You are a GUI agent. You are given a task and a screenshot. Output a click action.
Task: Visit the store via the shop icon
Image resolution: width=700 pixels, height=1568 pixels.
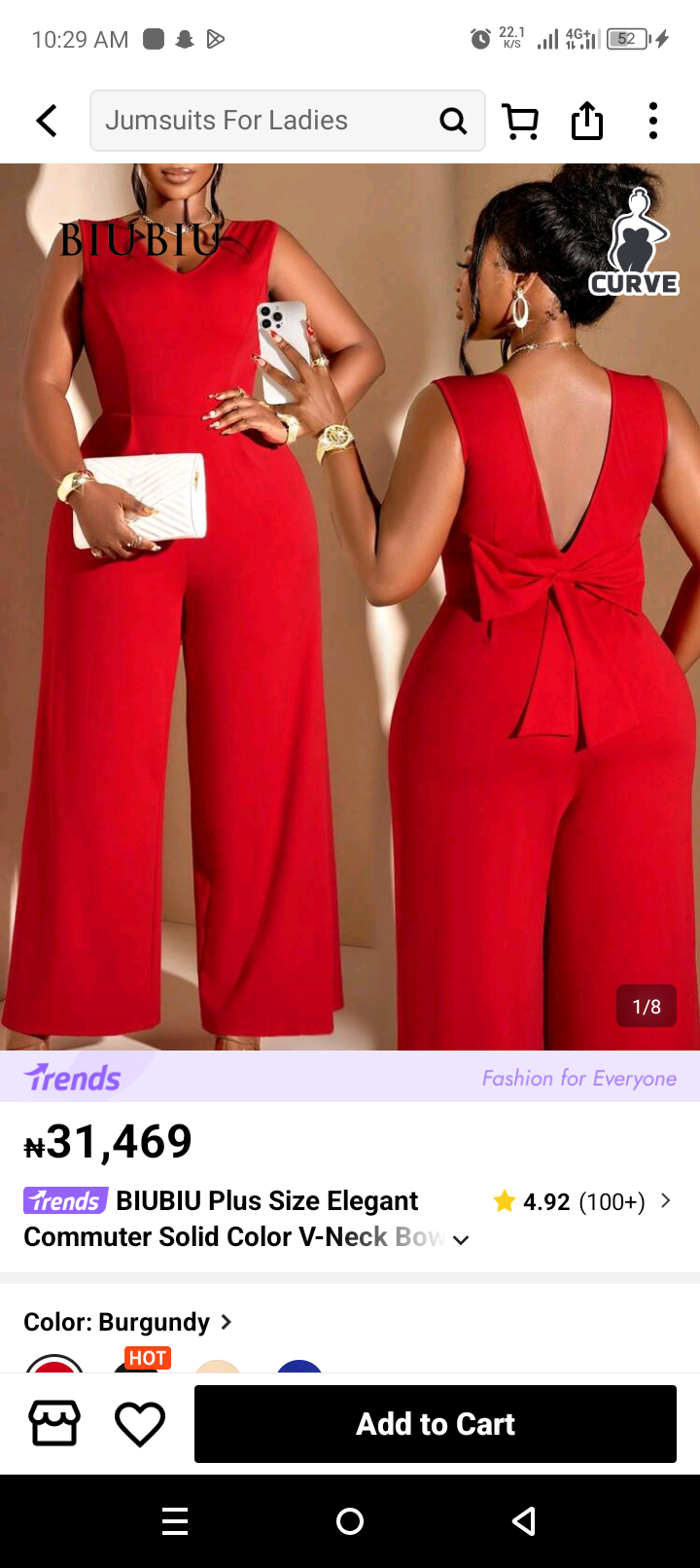pos(54,1424)
